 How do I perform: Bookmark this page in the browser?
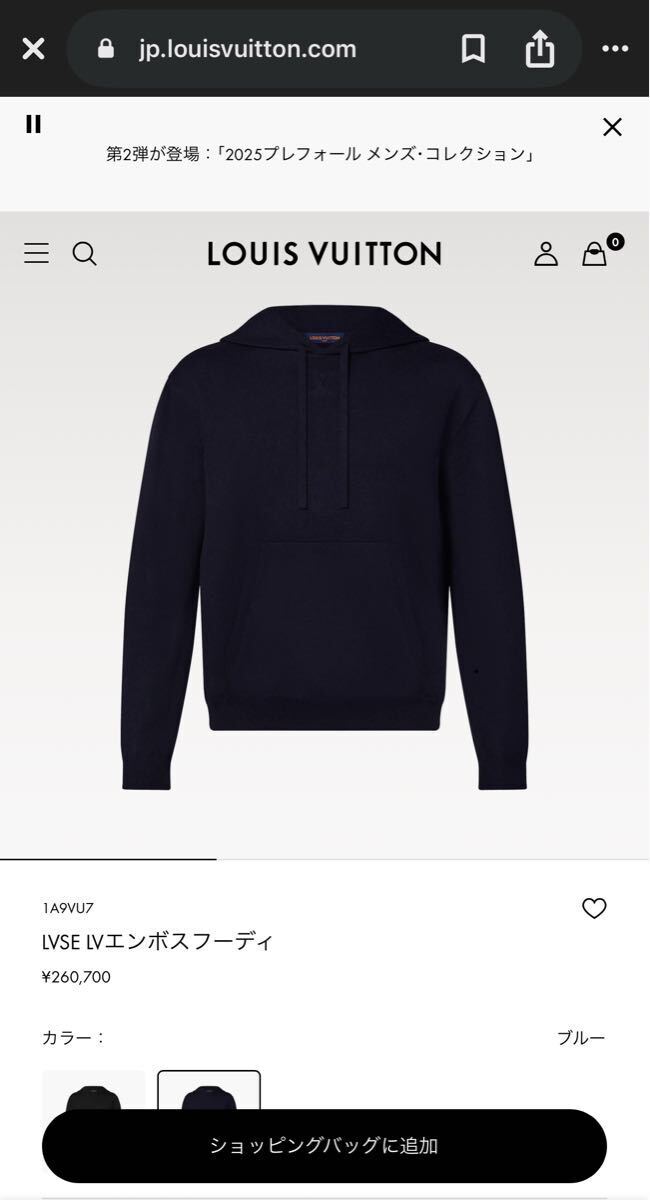pyautogui.click(x=473, y=48)
